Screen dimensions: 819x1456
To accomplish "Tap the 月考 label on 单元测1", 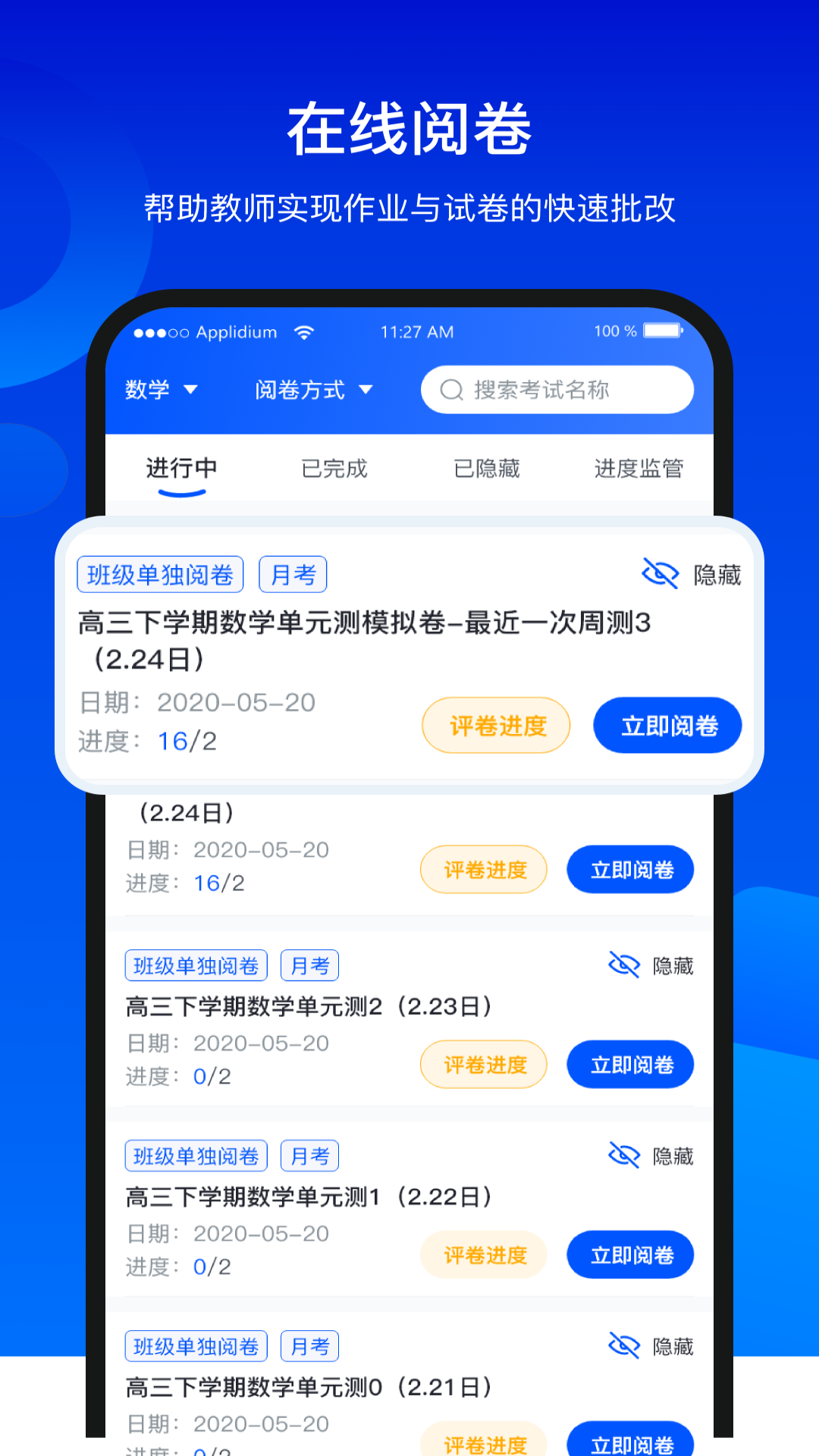I will click(309, 1155).
